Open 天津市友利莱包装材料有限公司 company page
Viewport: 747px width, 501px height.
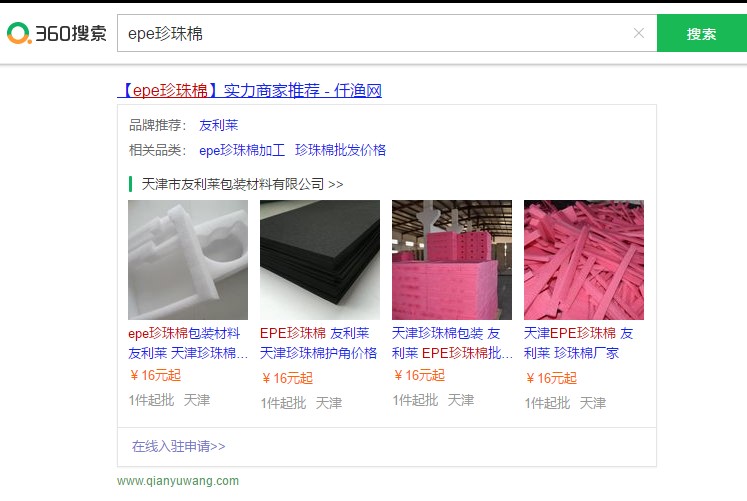pyautogui.click(x=243, y=184)
